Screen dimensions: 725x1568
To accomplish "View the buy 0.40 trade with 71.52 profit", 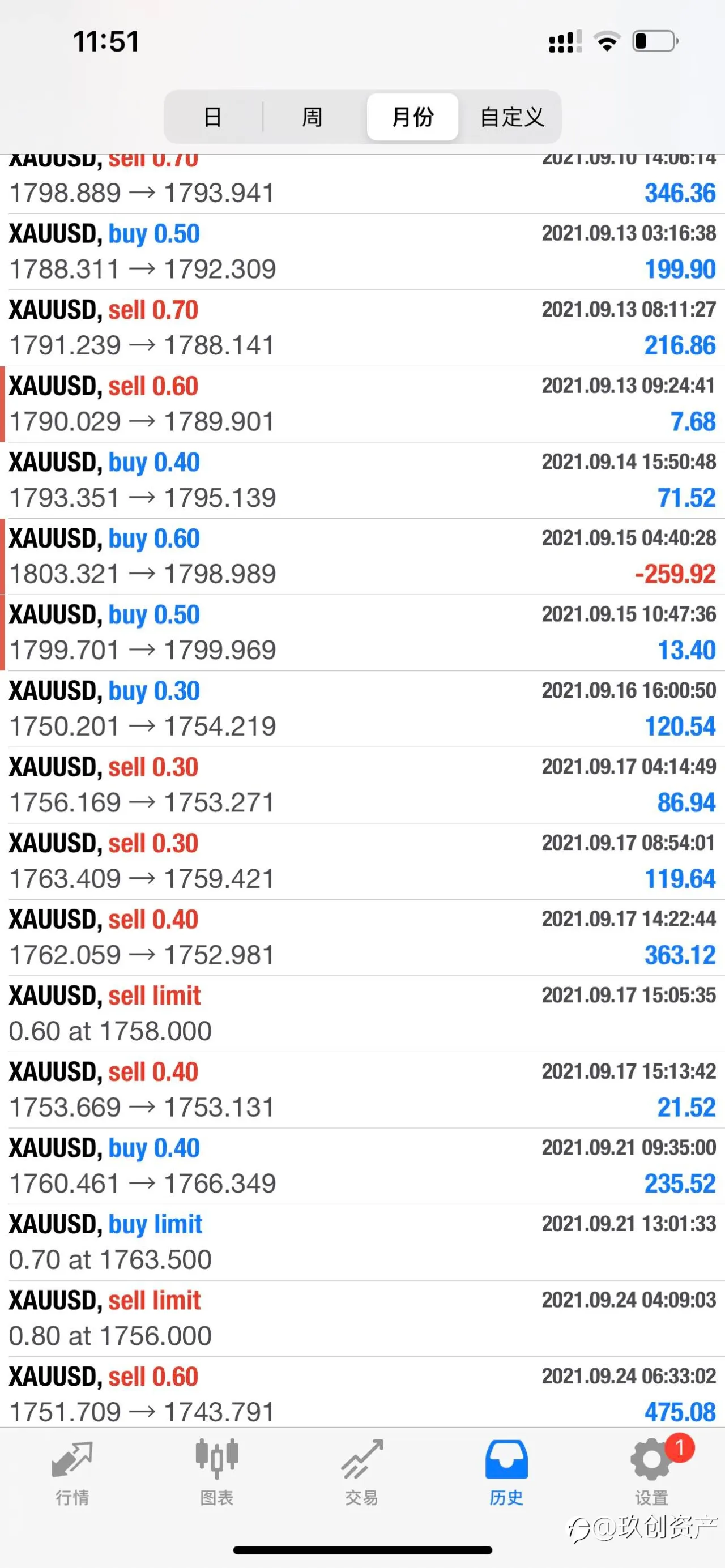I will click(362, 480).
